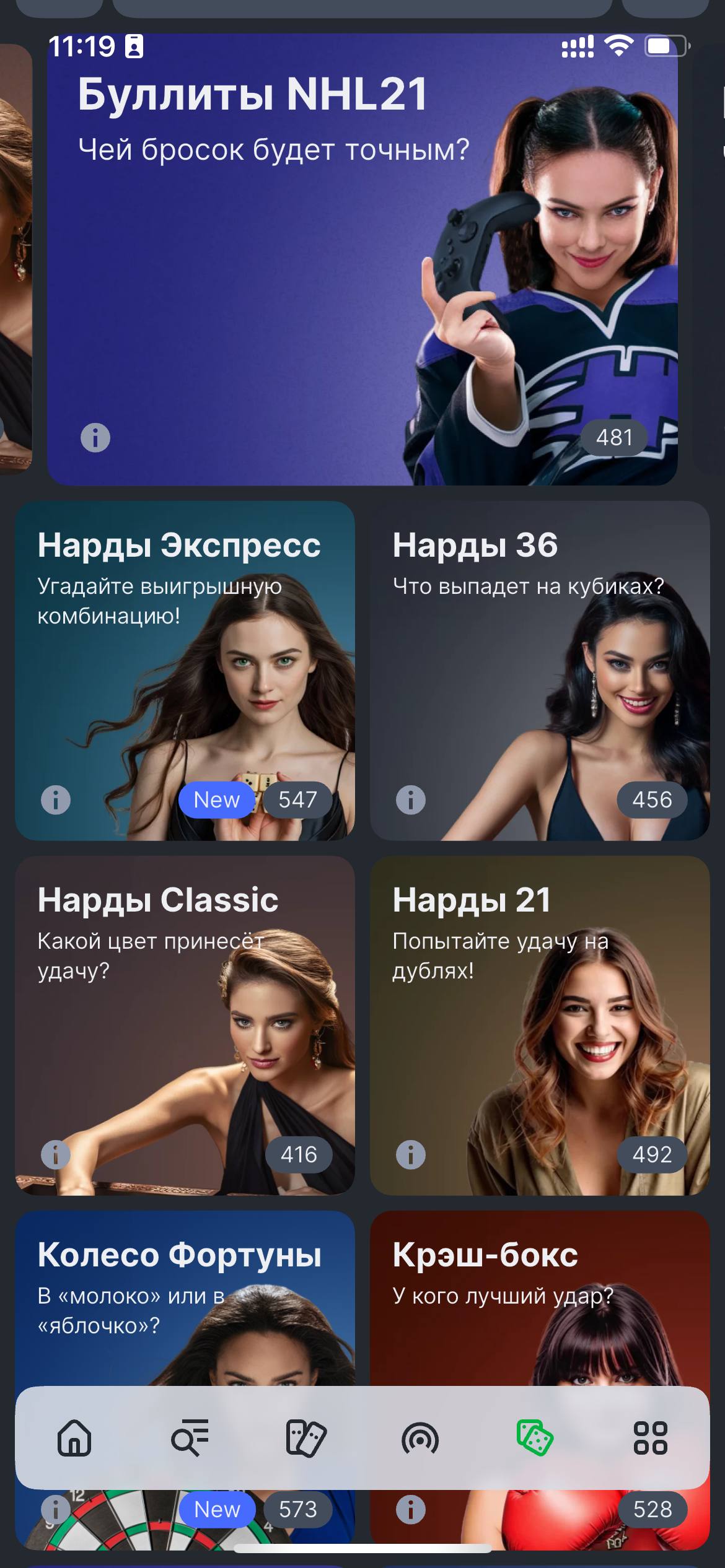Viewport: 725px width, 1568px height.
Task: Go to the home tab
Action: coord(74,1437)
